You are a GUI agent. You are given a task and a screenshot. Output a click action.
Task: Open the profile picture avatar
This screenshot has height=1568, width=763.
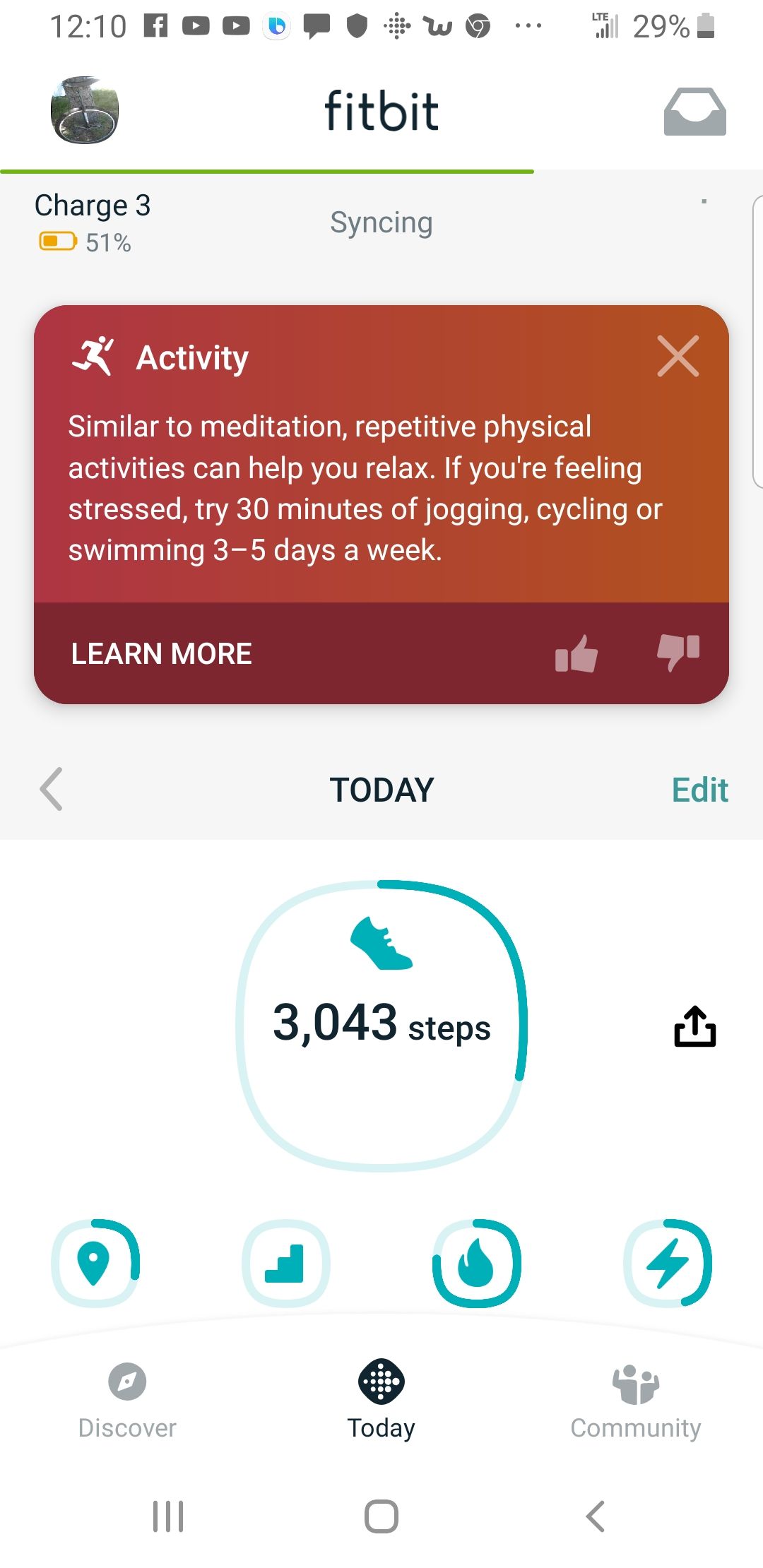pyautogui.click(x=85, y=110)
